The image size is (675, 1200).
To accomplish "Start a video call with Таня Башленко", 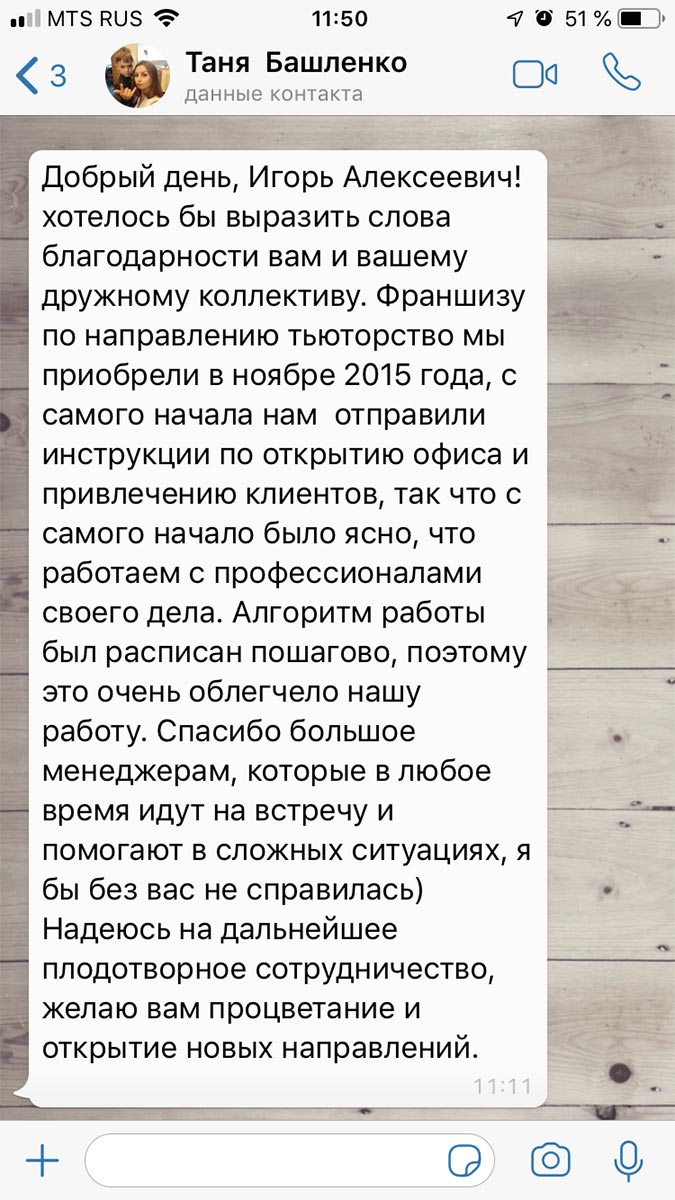I will pyautogui.click(x=537, y=75).
